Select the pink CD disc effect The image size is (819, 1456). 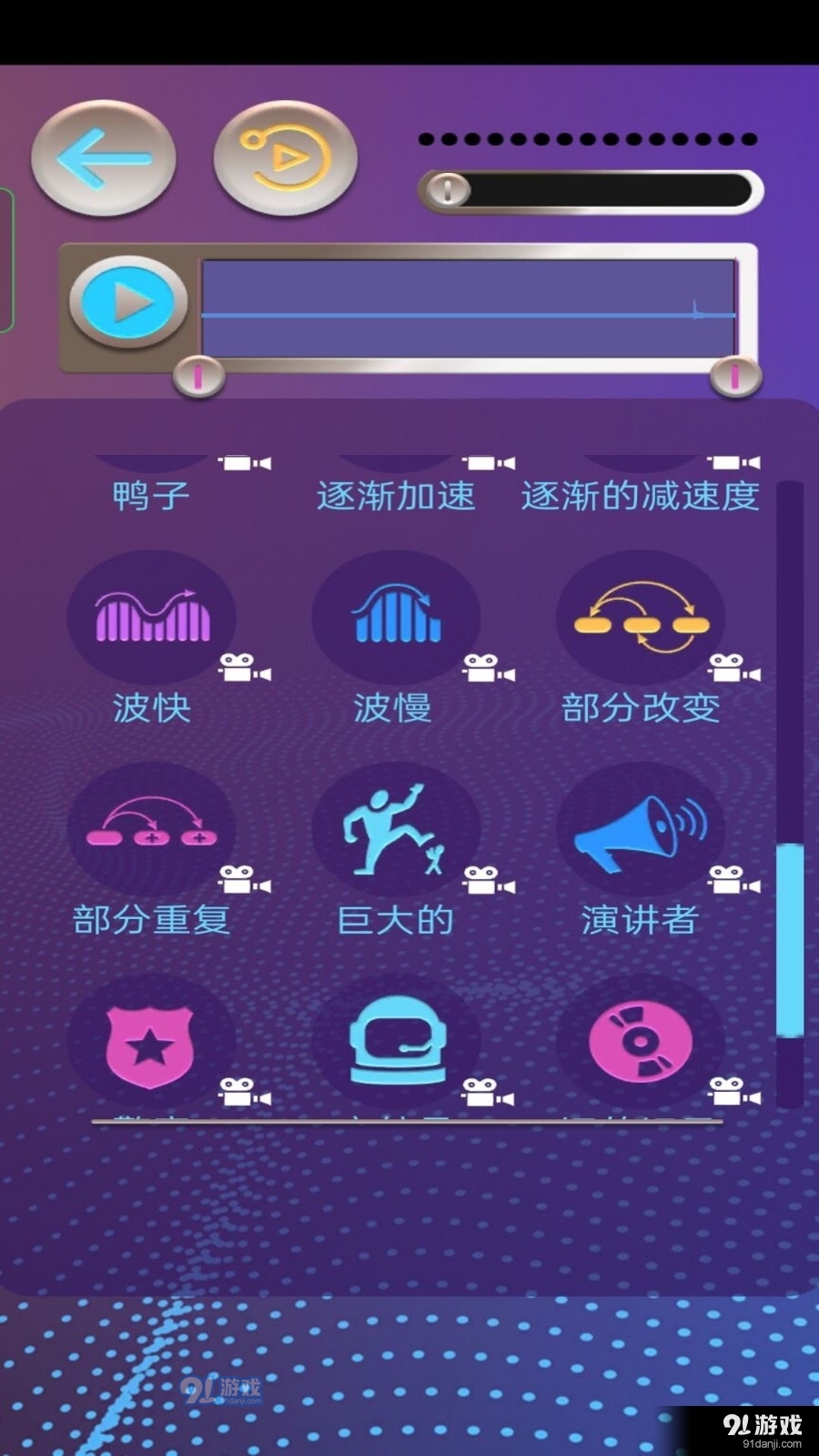[641, 1042]
